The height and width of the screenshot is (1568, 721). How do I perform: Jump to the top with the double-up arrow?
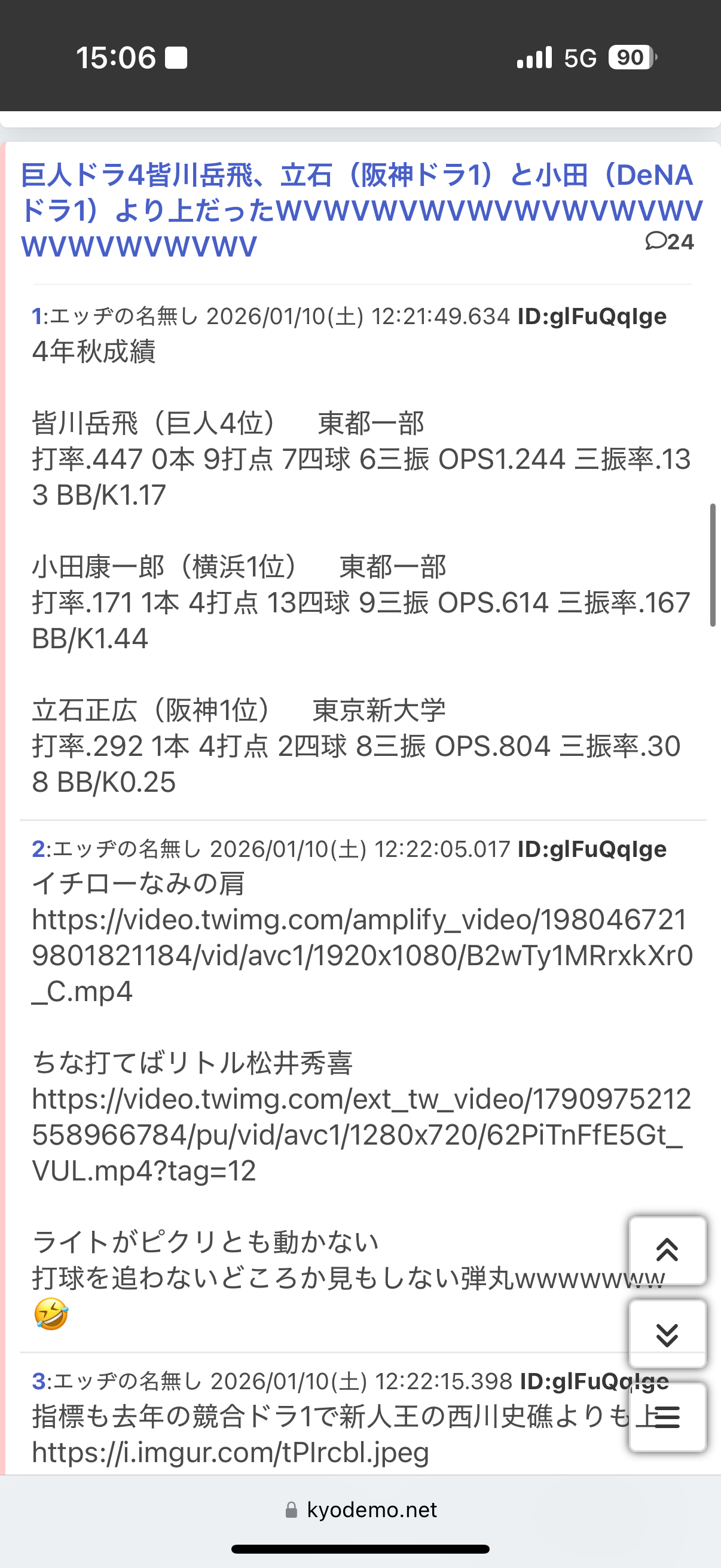[x=667, y=1250]
